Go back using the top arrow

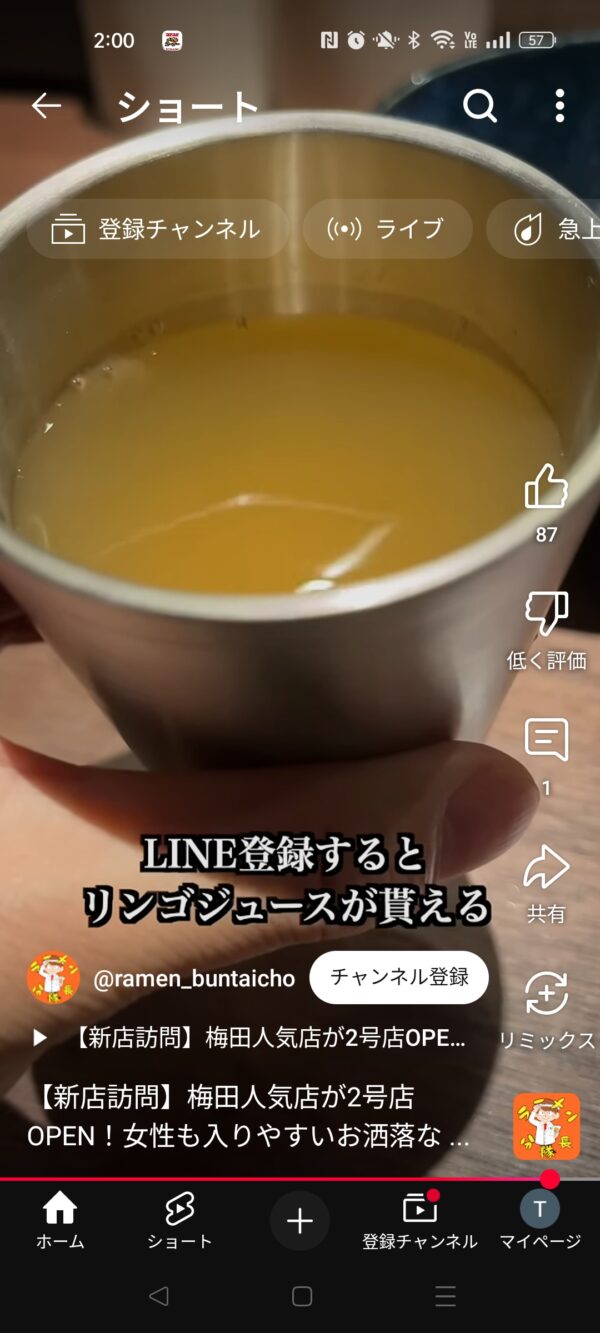tap(46, 105)
